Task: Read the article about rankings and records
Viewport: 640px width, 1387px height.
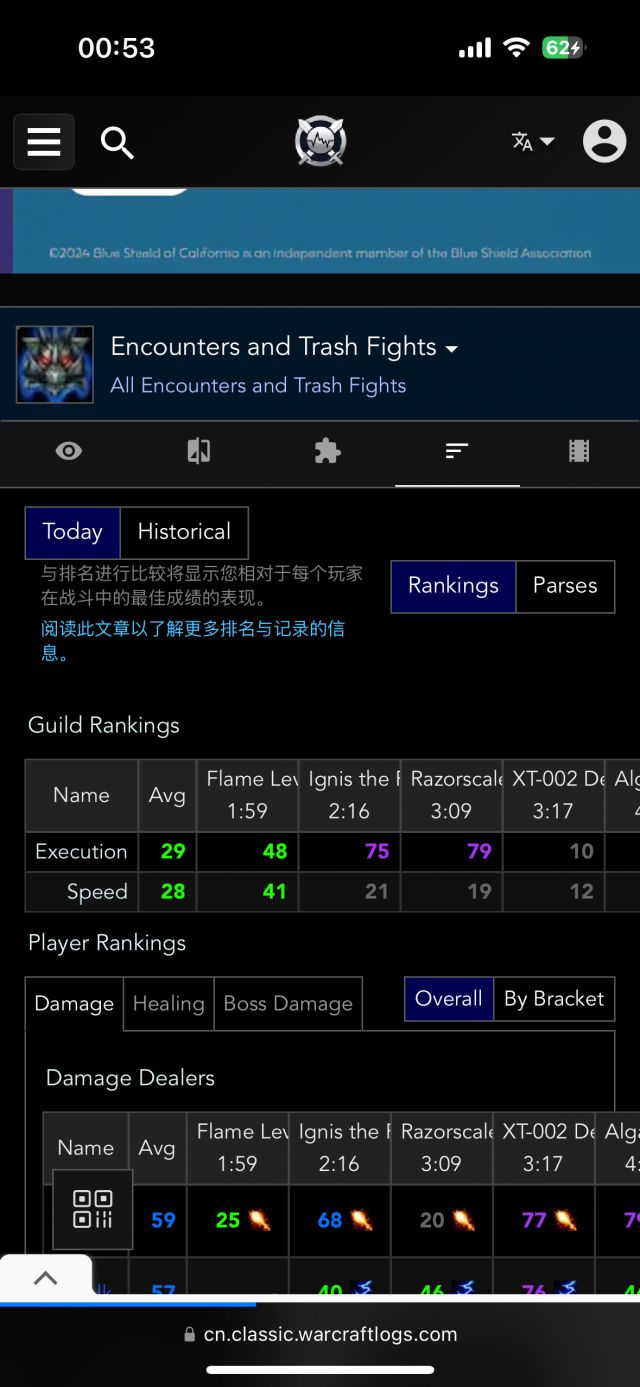Action: click(x=192, y=629)
